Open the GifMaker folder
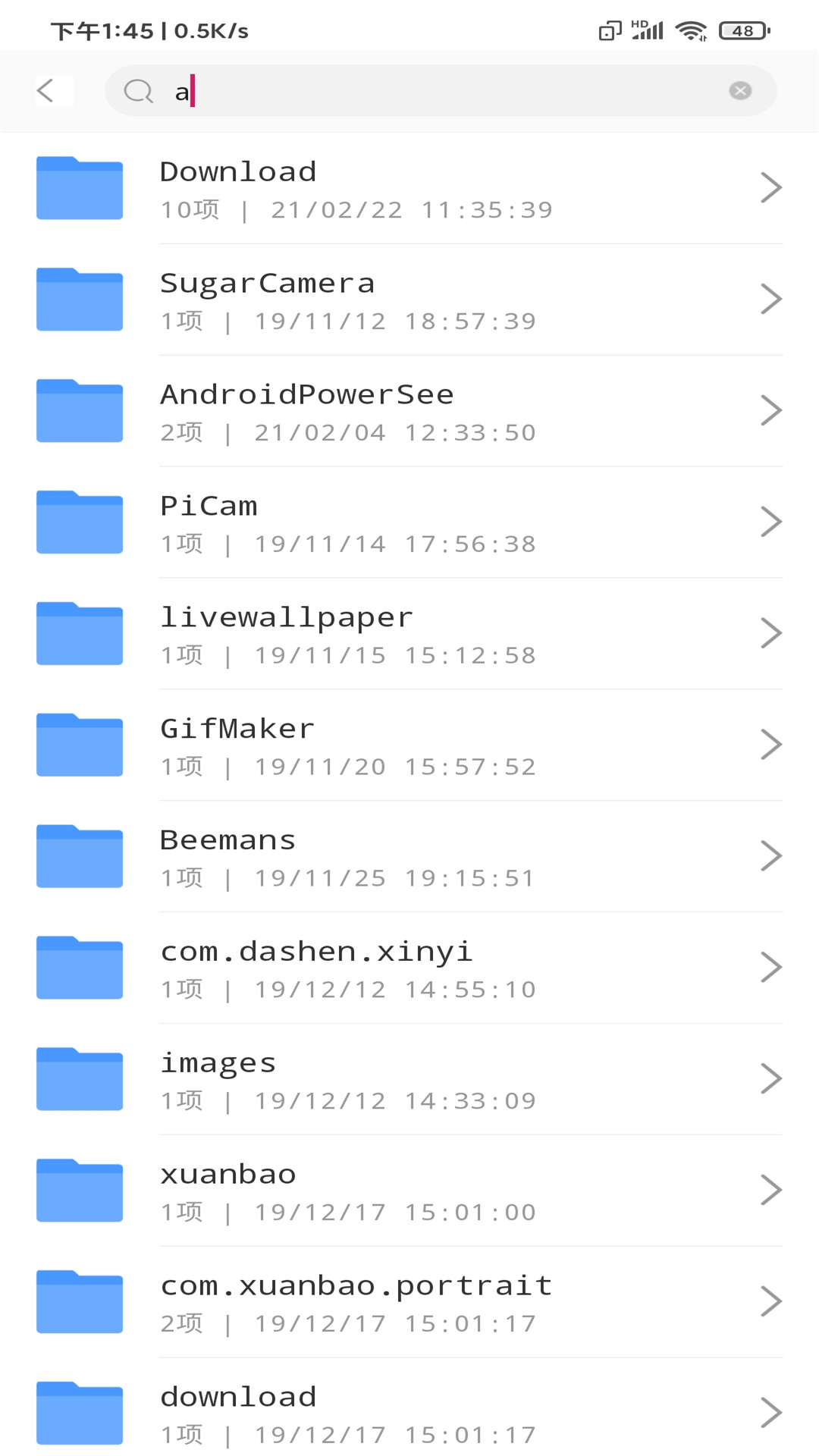The image size is (819, 1456). click(x=409, y=745)
